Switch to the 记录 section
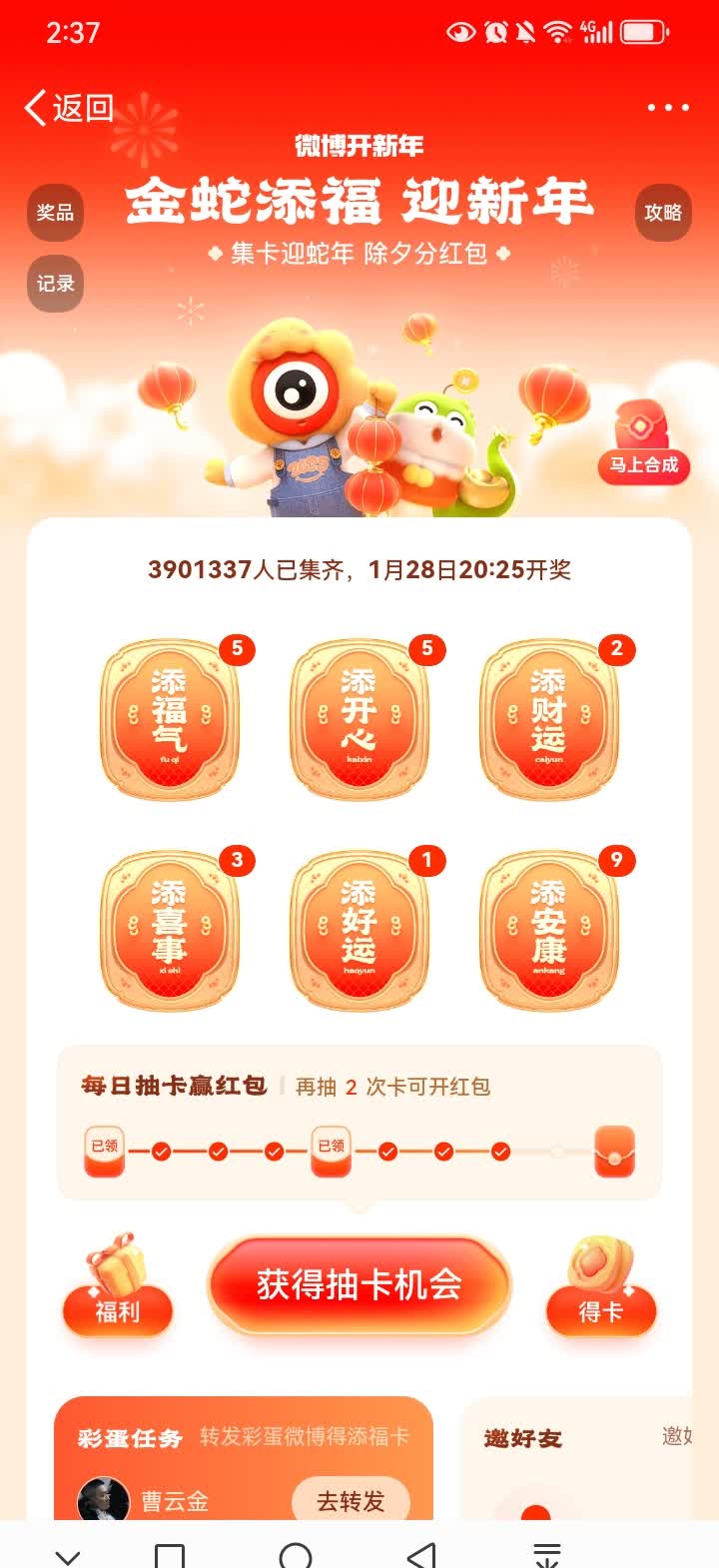The height and width of the screenshot is (1568, 719). [x=54, y=284]
